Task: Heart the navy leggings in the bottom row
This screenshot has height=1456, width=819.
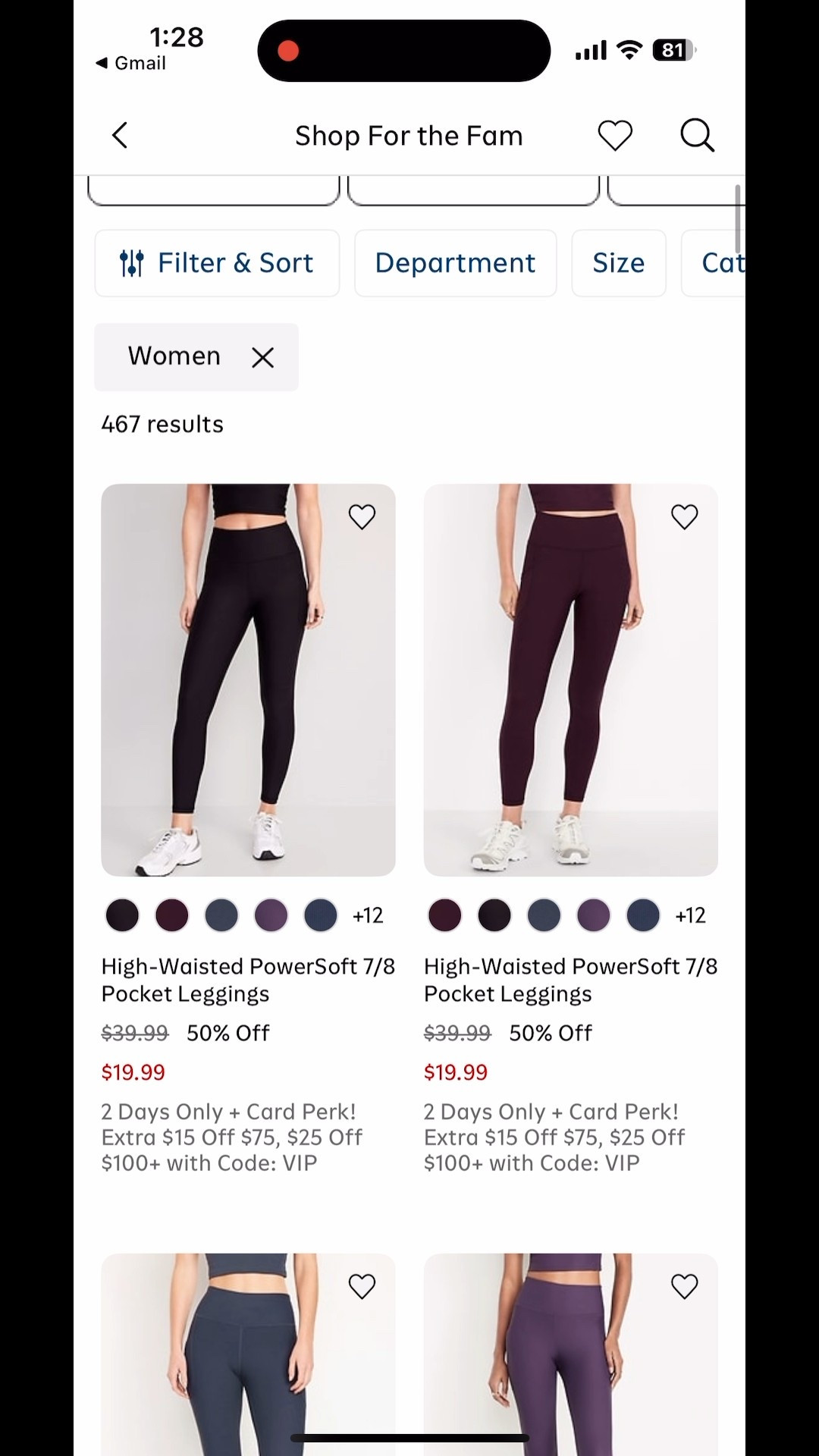Action: (362, 1286)
